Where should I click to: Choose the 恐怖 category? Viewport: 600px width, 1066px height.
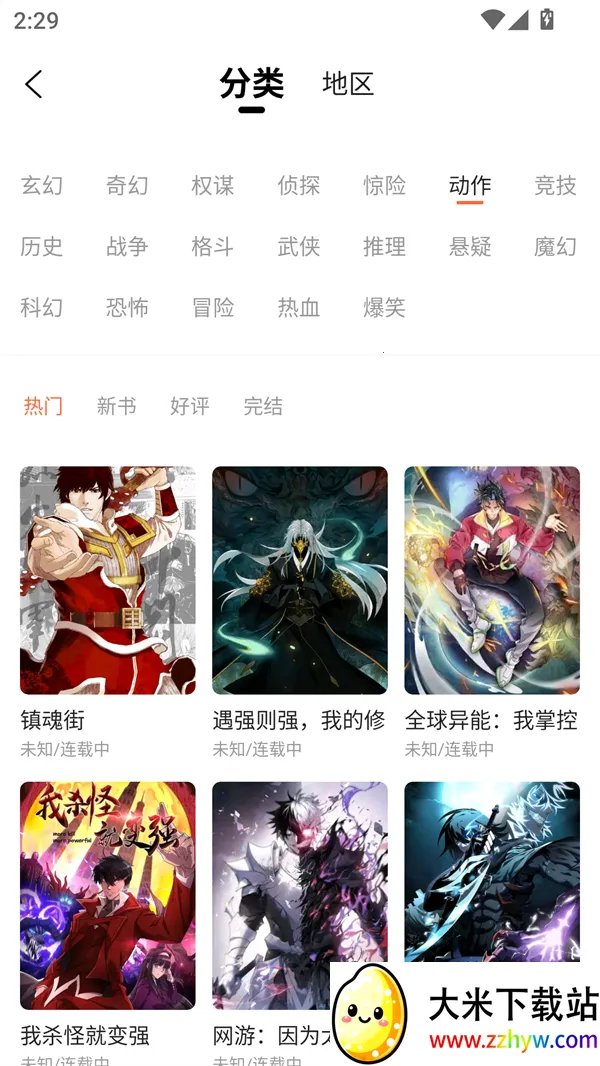pyautogui.click(x=127, y=307)
